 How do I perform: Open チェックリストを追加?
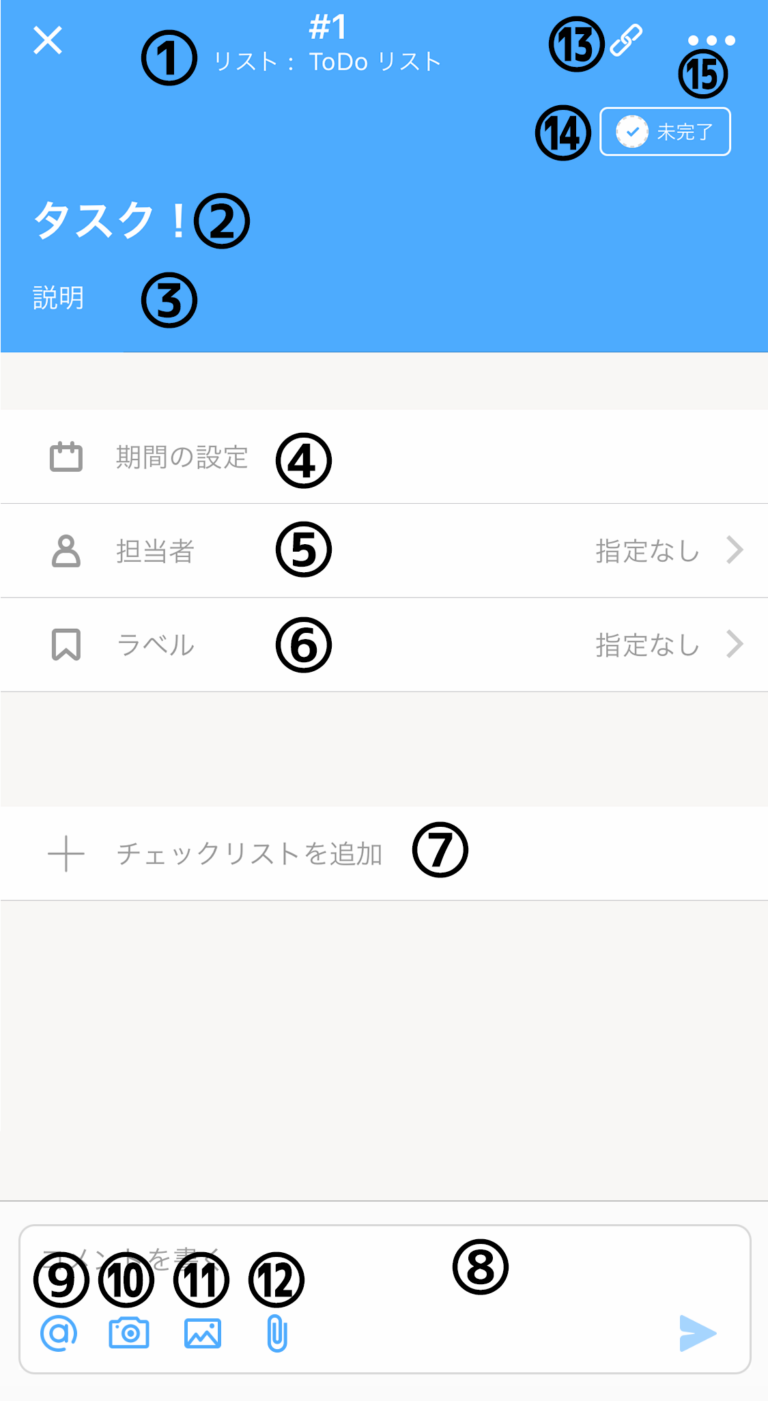click(x=248, y=852)
